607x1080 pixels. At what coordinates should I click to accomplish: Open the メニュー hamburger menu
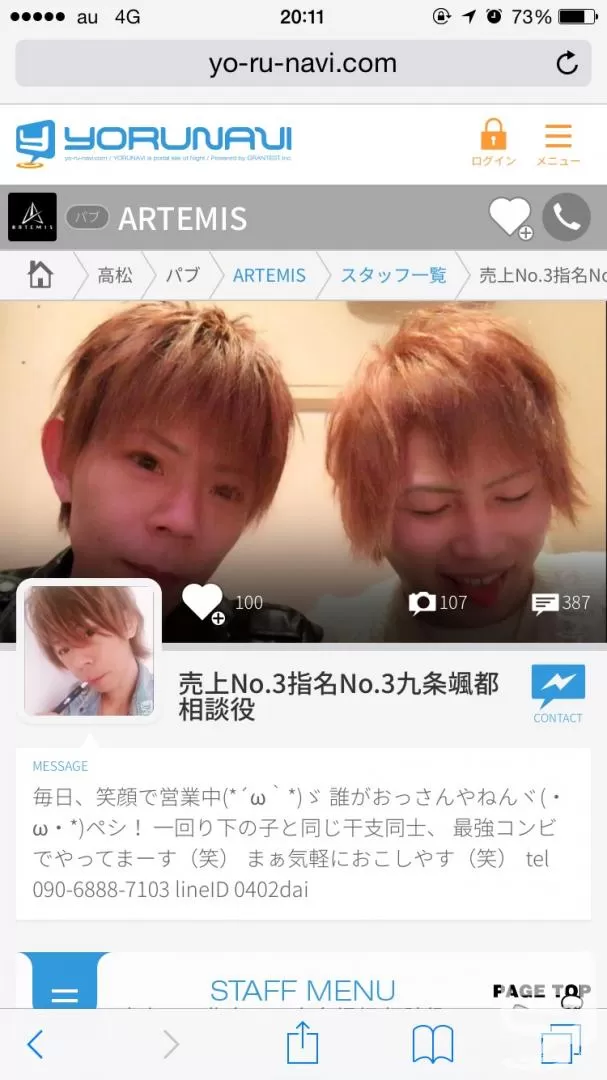pyautogui.click(x=558, y=143)
